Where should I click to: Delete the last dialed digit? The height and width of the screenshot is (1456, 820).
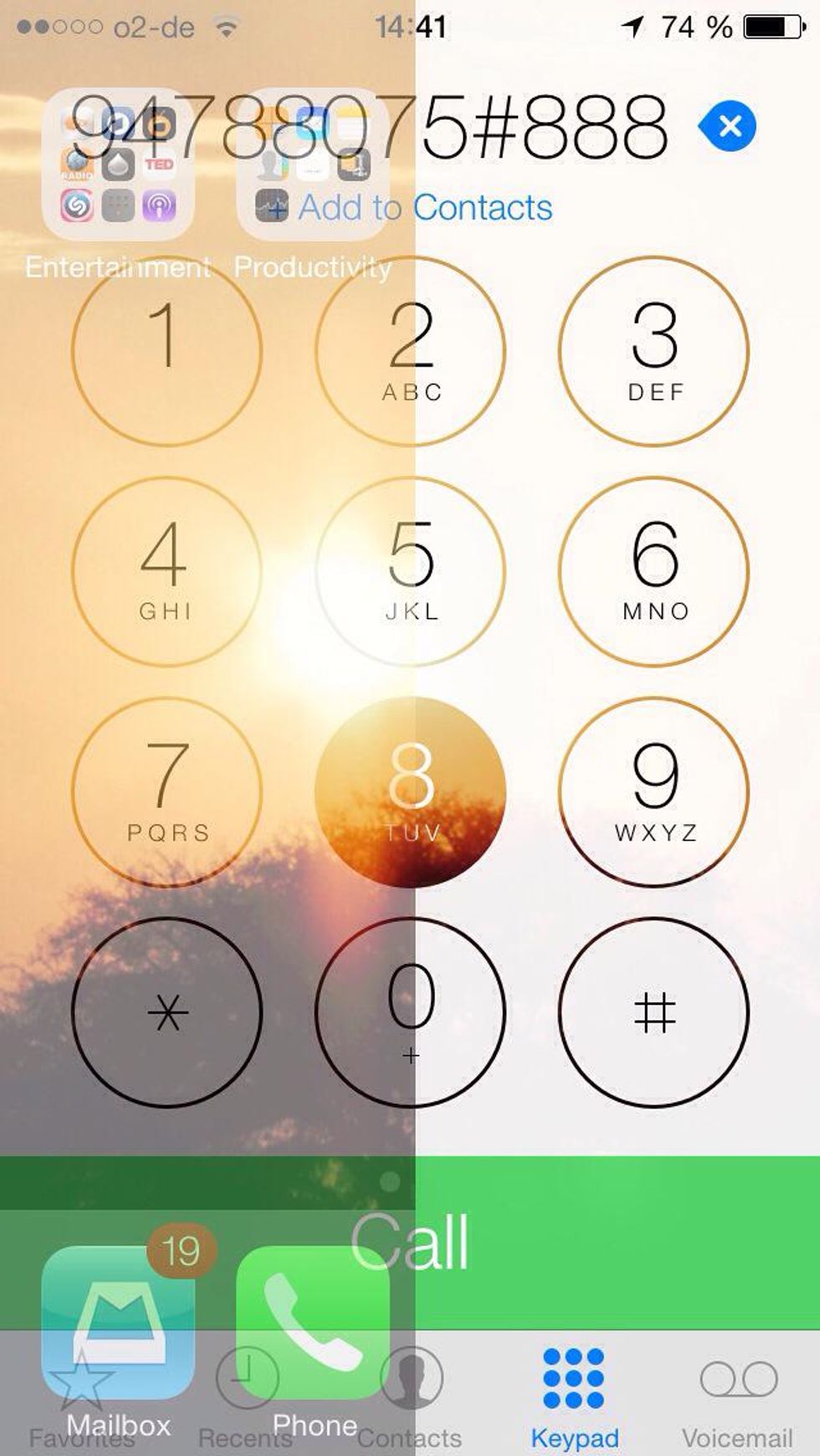pyautogui.click(x=729, y=126)
